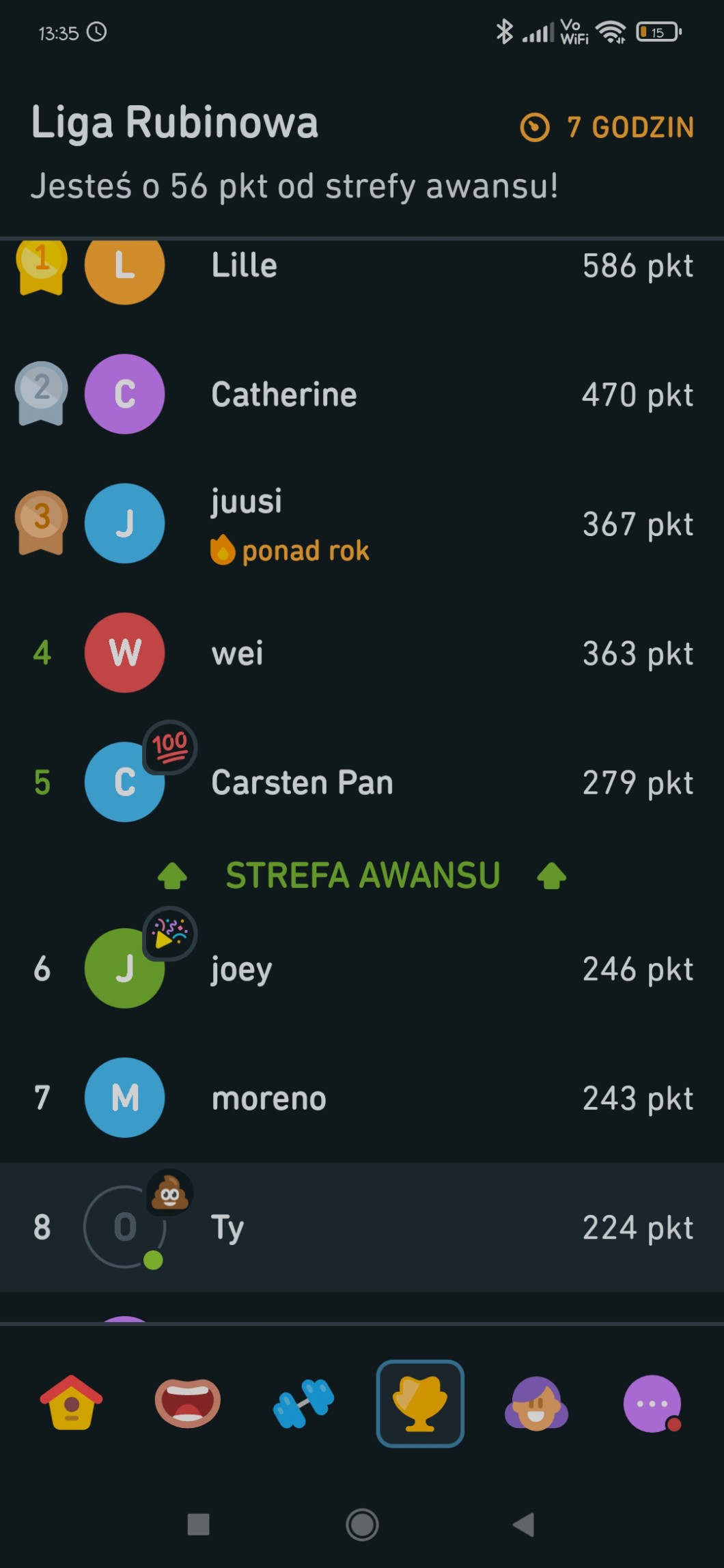Viewport: 724px width, 1568px height.
Task: Open your own row Ty
Action: [362, 1227]
